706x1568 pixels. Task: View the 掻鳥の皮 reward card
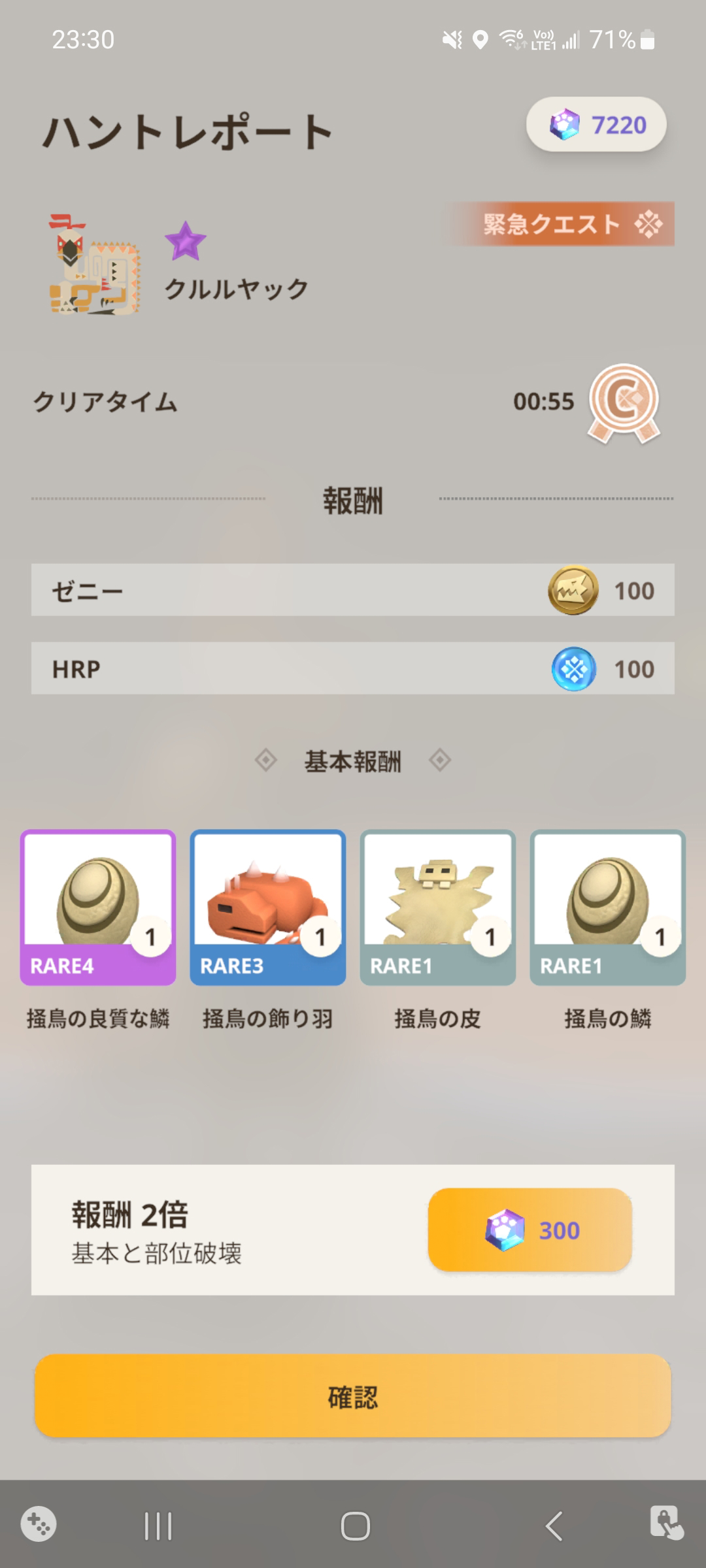(438, 907)
